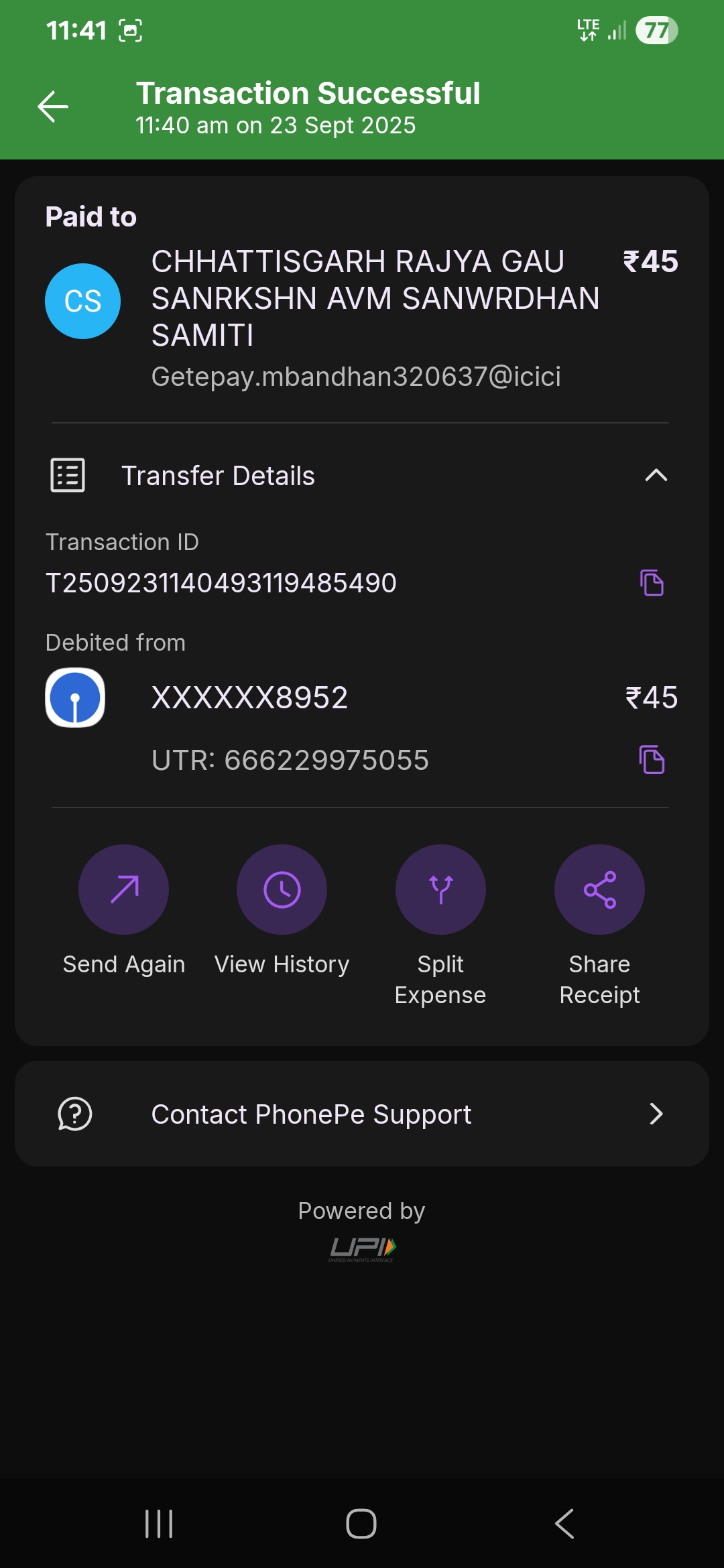Go to the system home screen

tap(361, 1524)
